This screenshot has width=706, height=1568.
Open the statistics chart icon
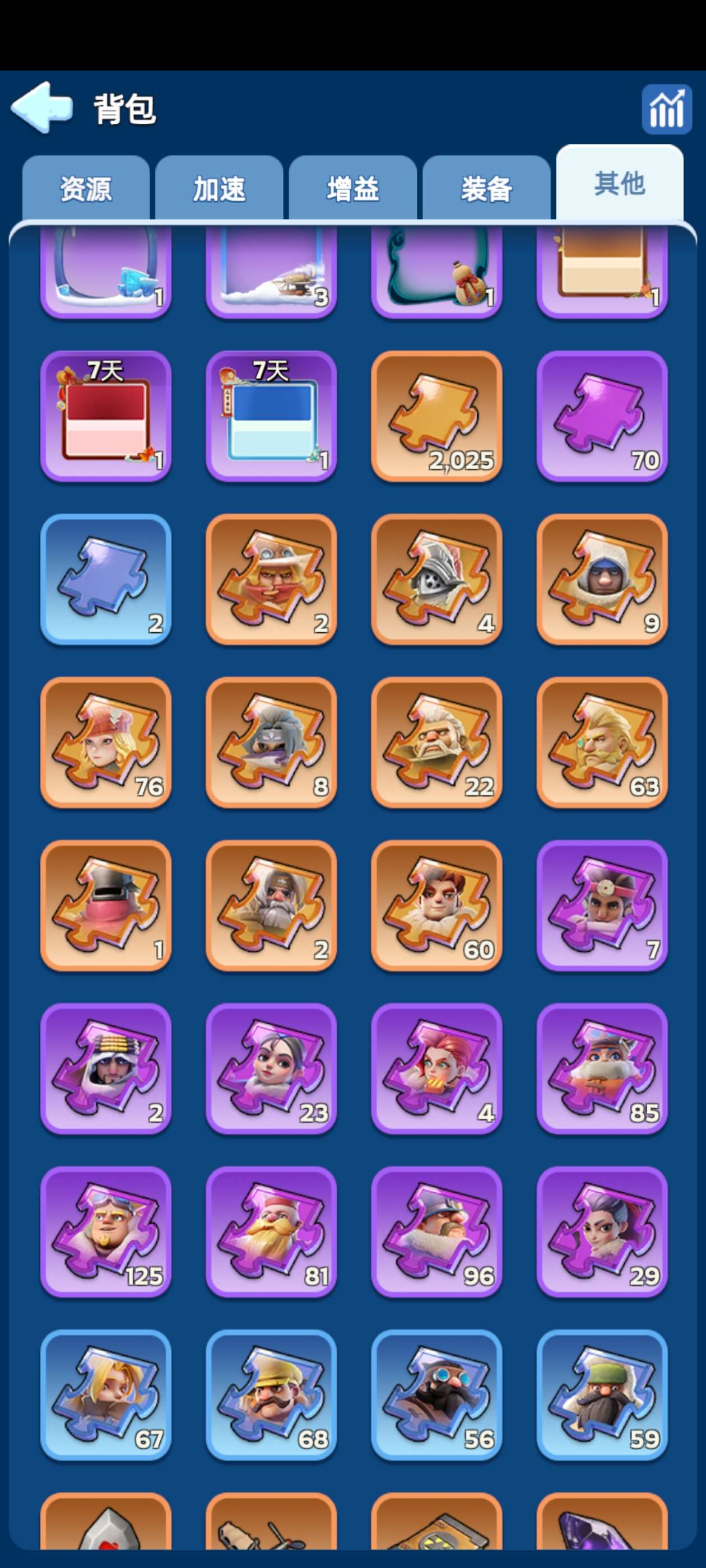click(x=666, y=109)
